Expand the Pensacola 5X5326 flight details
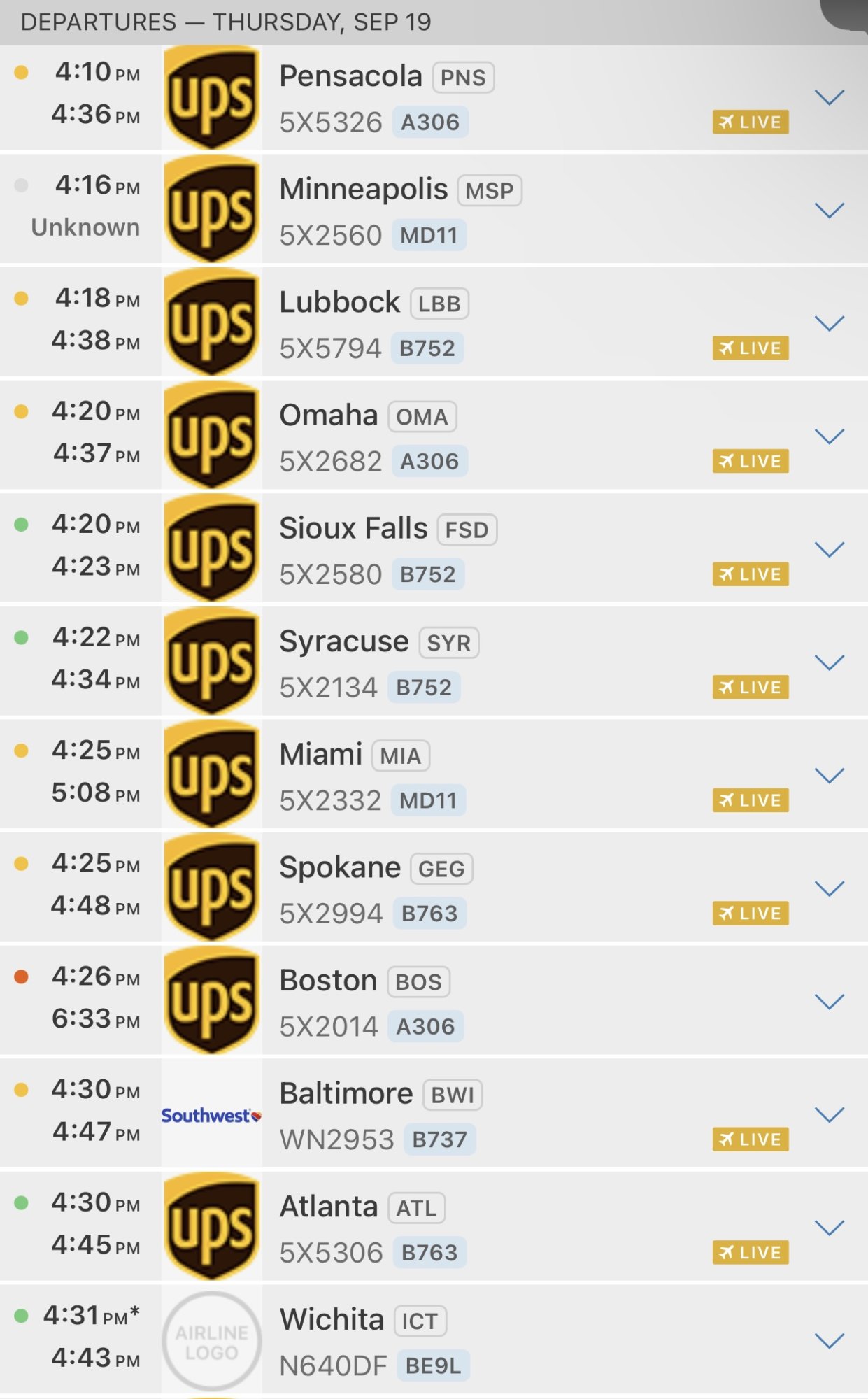The image size is (868, 1399). coord(830,97)
